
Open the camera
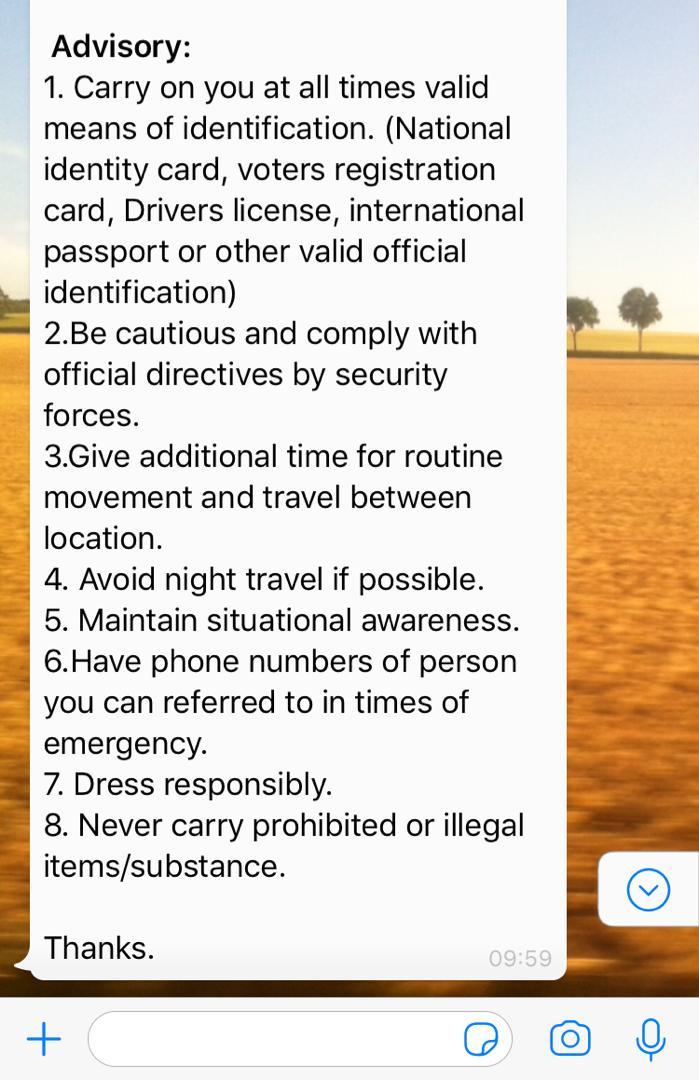coord(570,1039)
